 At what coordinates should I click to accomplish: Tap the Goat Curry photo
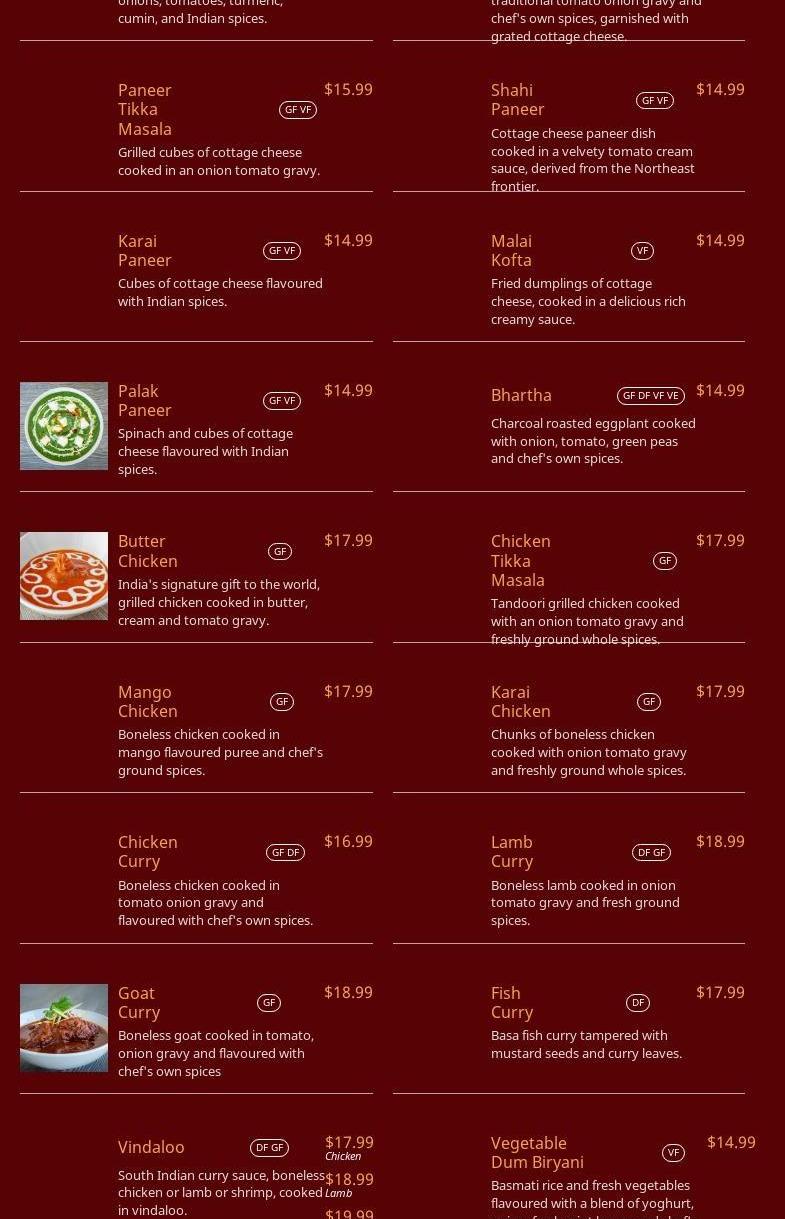click(64, 1028)
